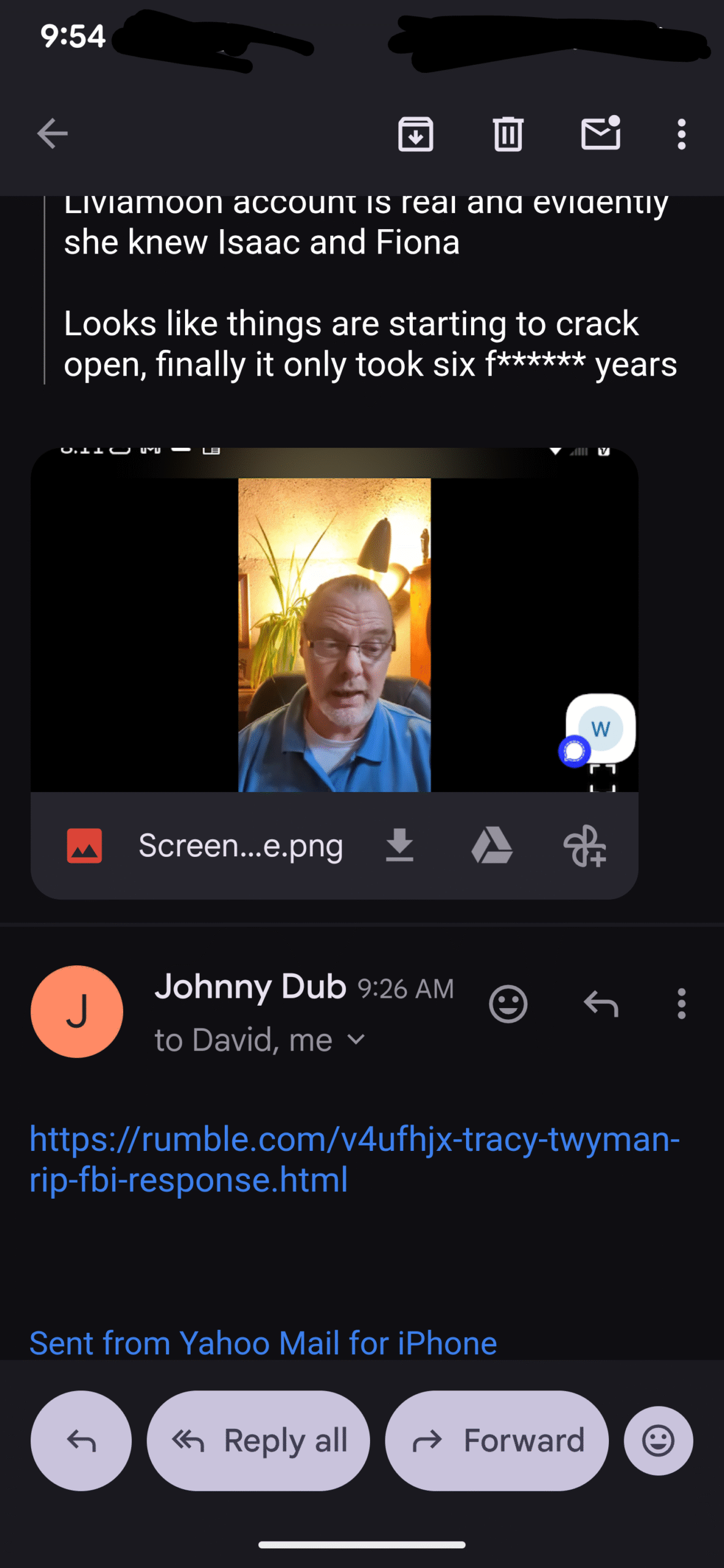Open more options for Johnny Dub's message

pos(681,1004)
